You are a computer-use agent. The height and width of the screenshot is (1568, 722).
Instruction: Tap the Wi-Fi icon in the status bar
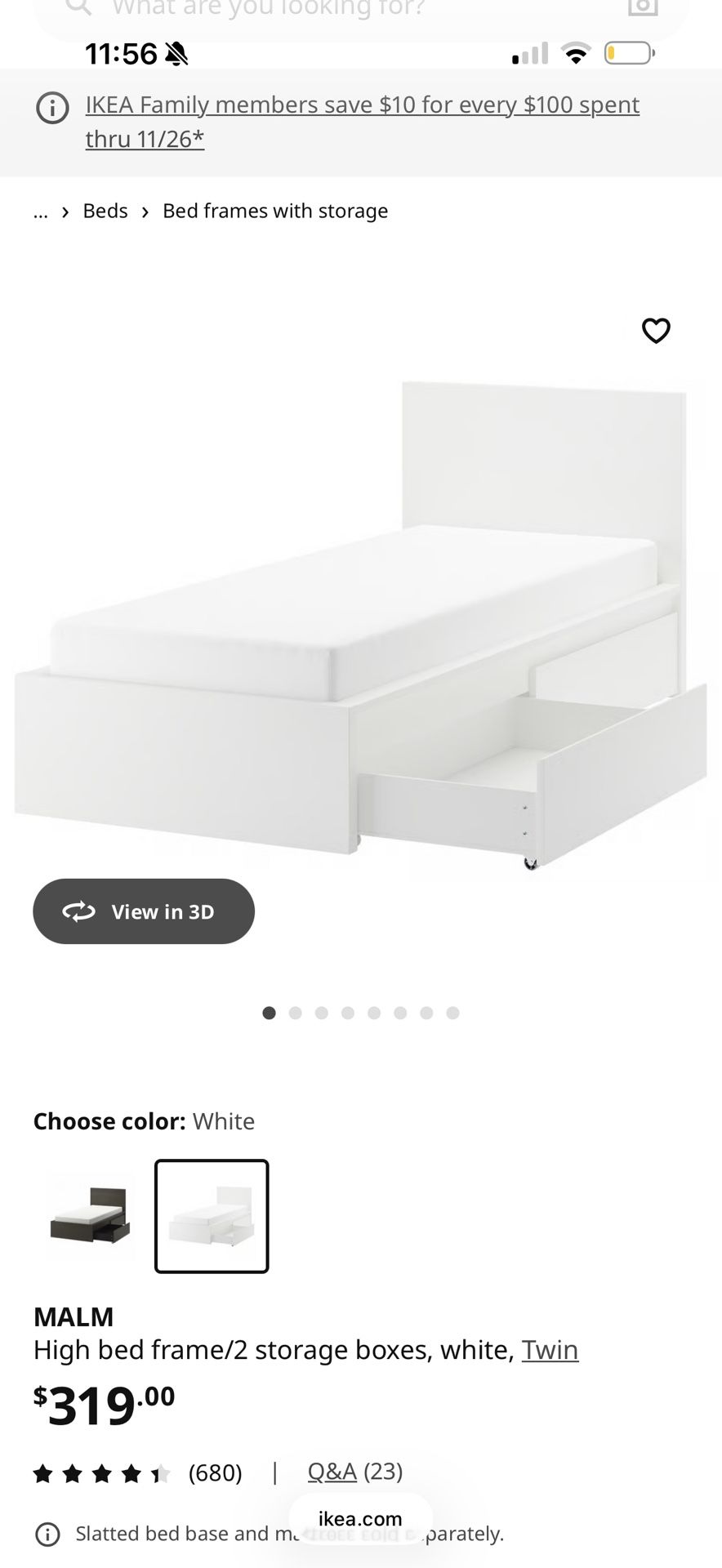click(x=576, y=52)
